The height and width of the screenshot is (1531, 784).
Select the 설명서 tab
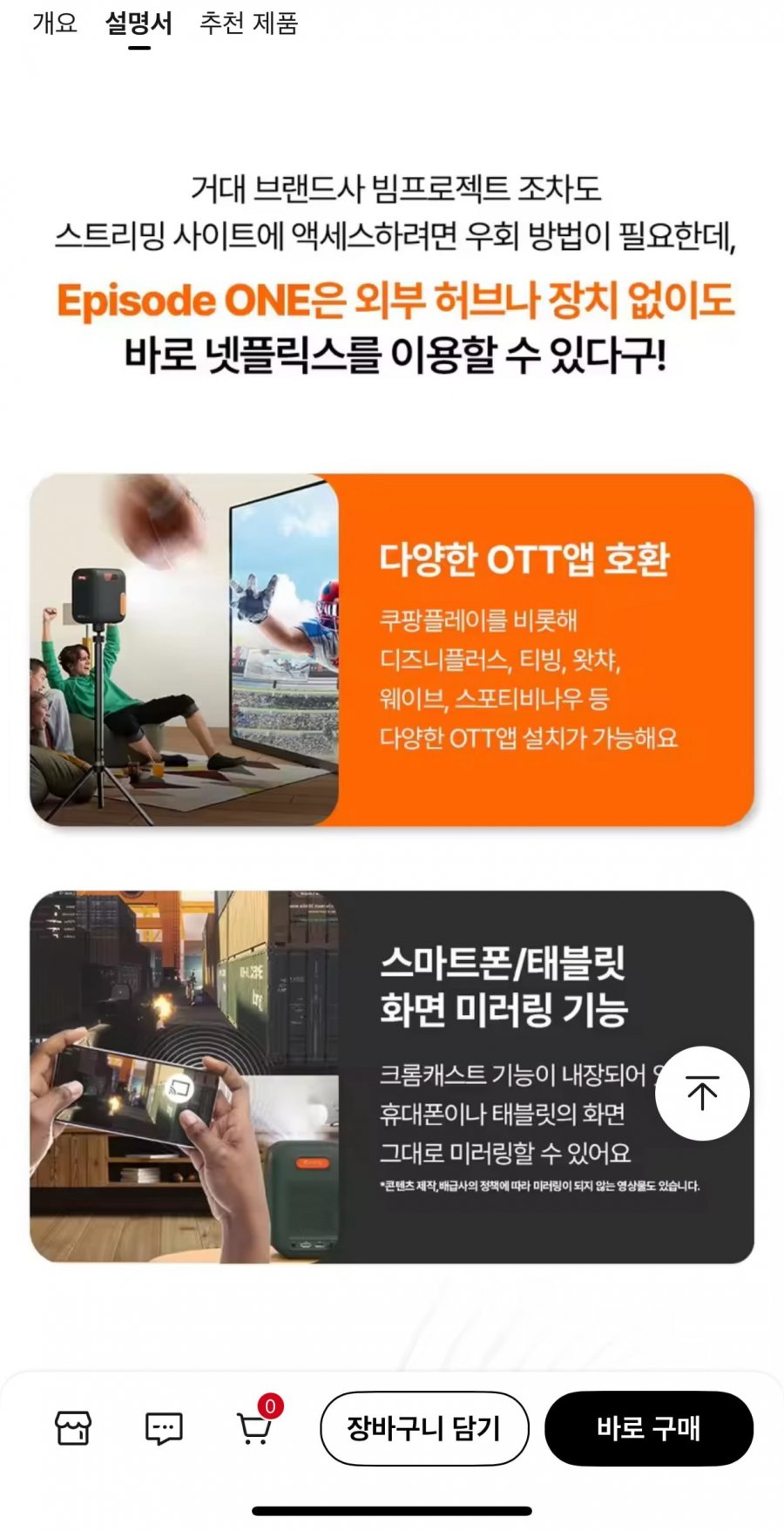[x=139, y=24]
